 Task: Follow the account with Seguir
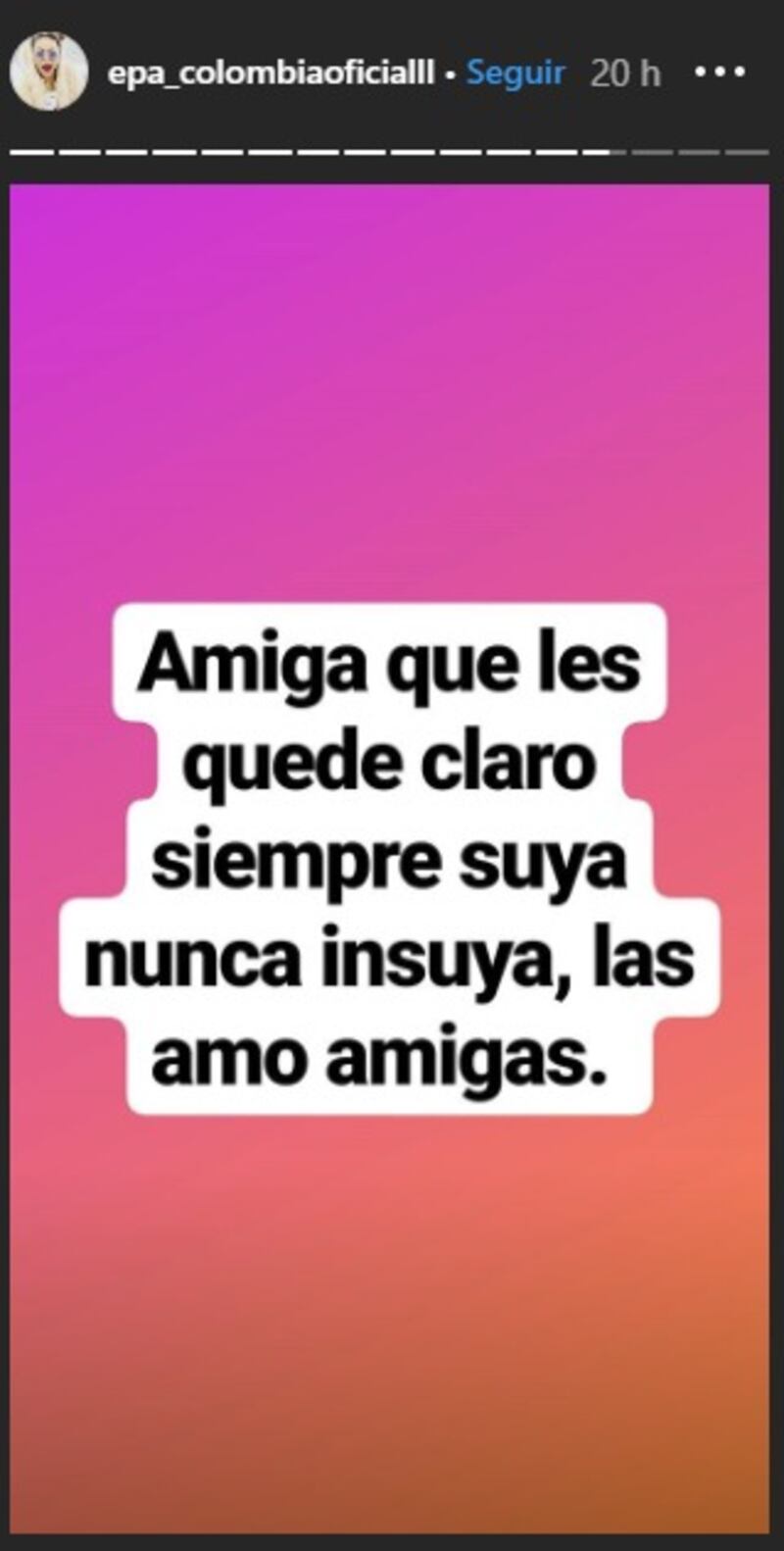click(515, 74)
